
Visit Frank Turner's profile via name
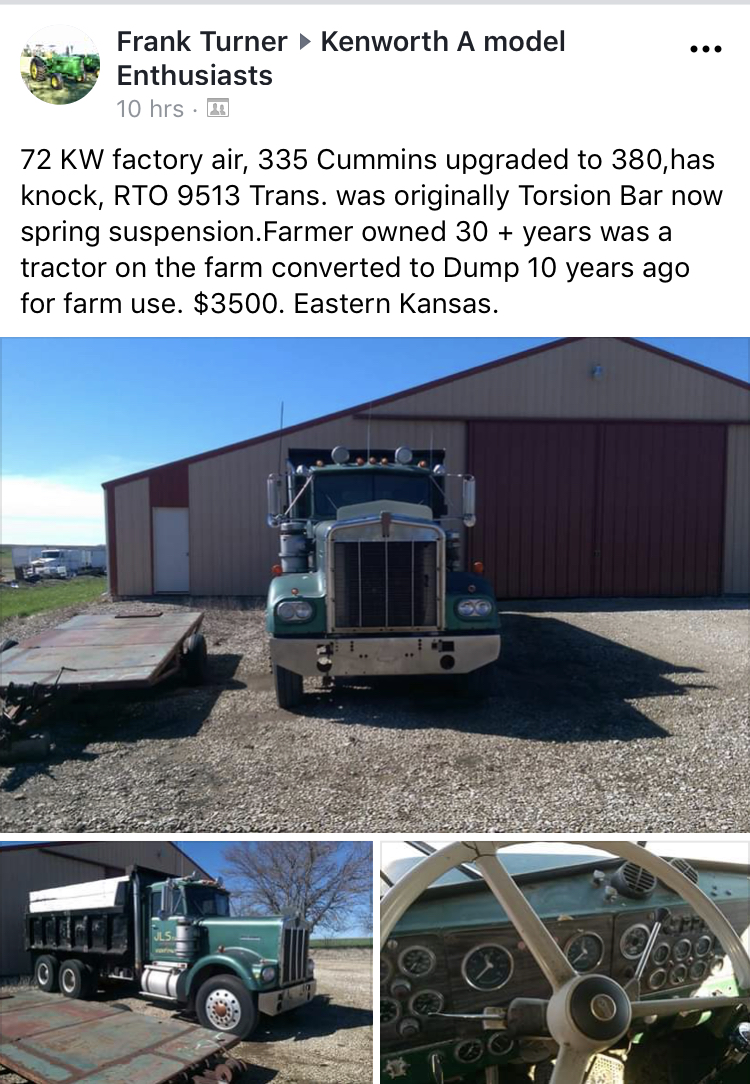[x=201, y=42]
